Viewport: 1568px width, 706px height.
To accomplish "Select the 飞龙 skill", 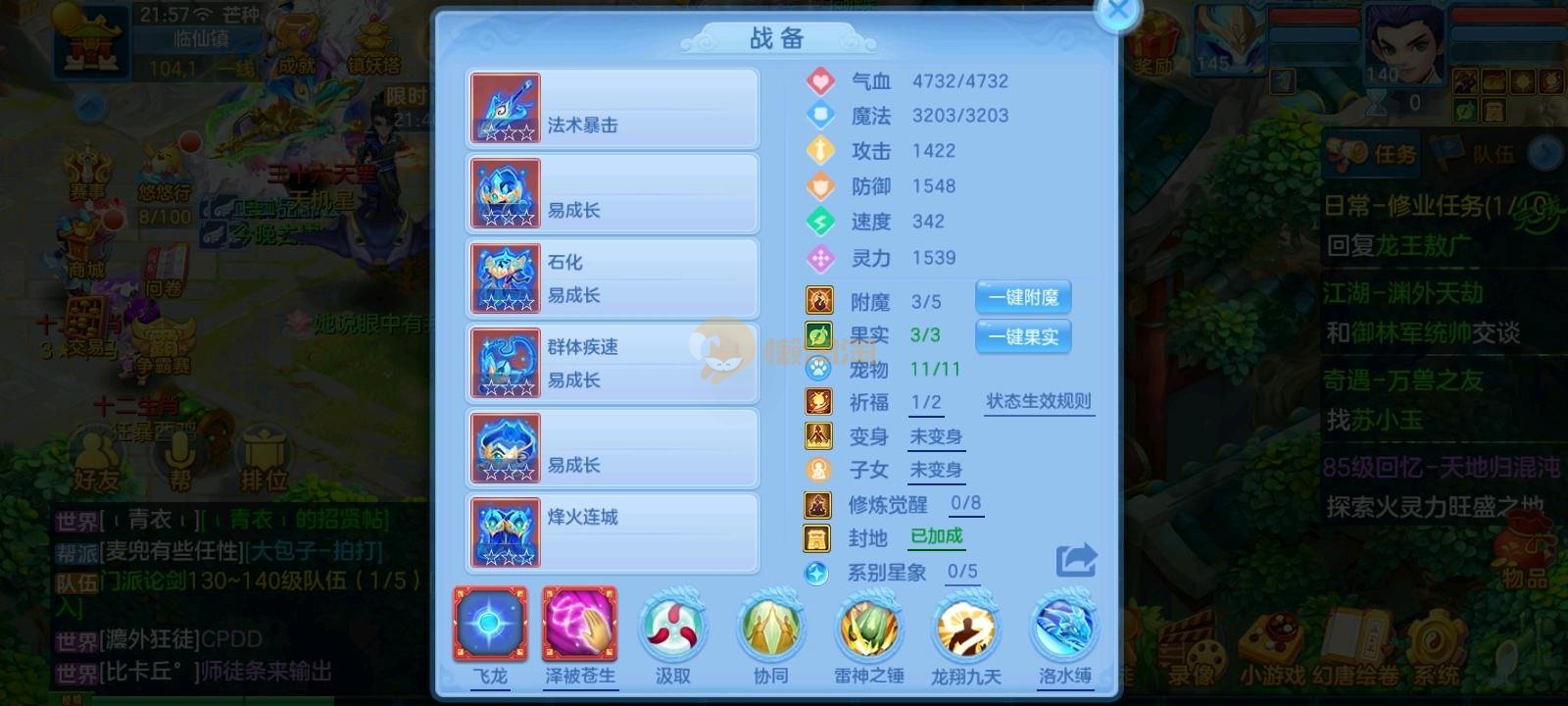I will (490, 626).
